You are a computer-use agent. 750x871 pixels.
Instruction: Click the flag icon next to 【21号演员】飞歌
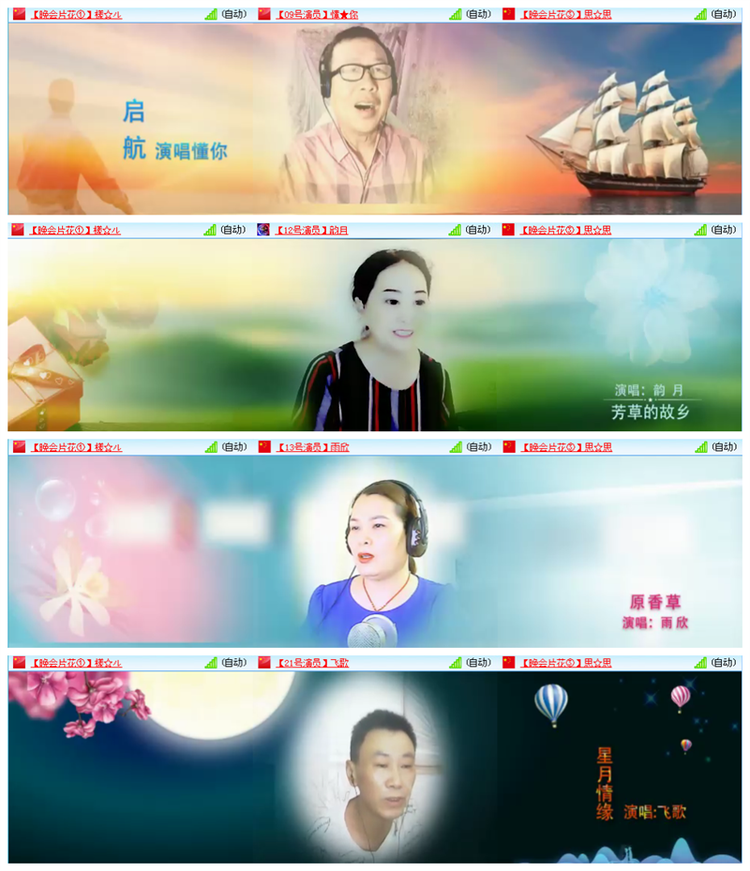pos(262,664)
